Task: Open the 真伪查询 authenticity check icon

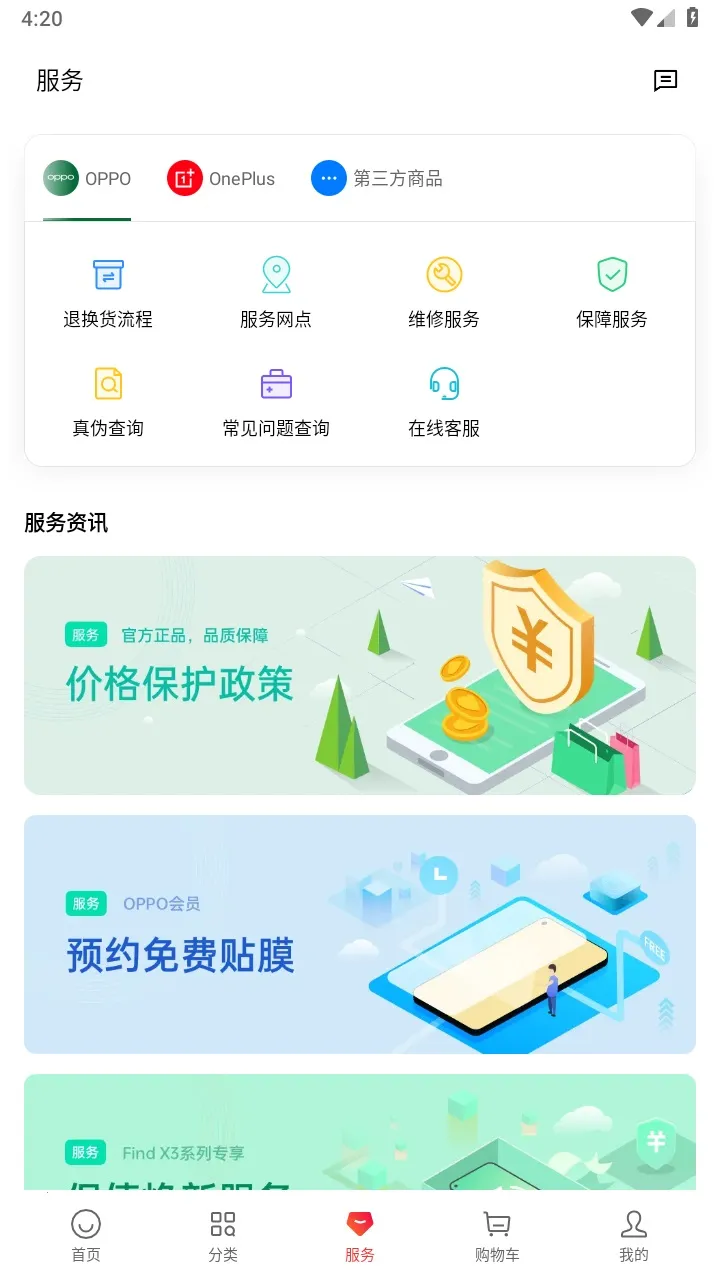Action: [x=108, y=399]
